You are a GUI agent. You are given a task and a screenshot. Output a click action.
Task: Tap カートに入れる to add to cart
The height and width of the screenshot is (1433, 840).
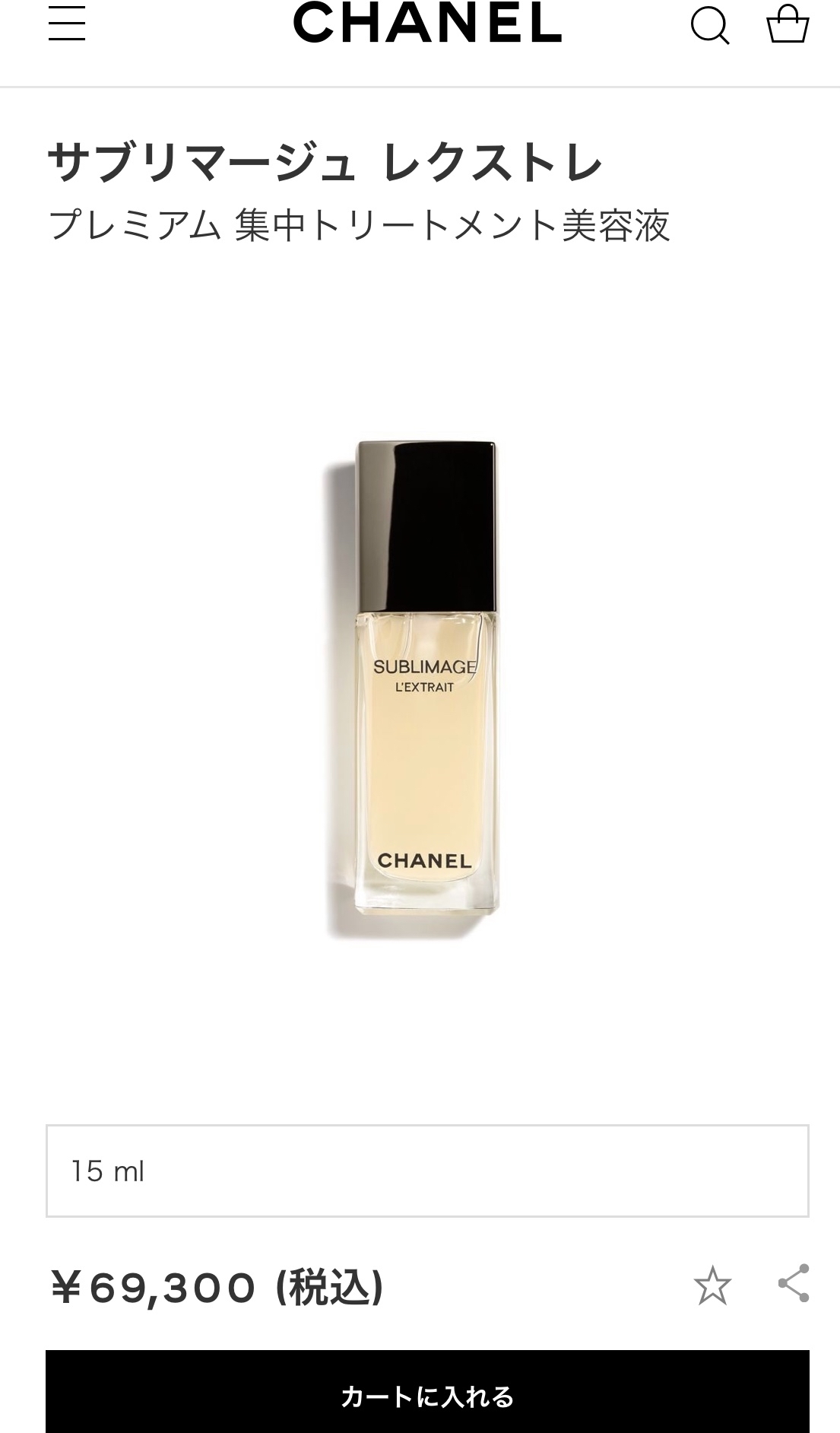427,1396
